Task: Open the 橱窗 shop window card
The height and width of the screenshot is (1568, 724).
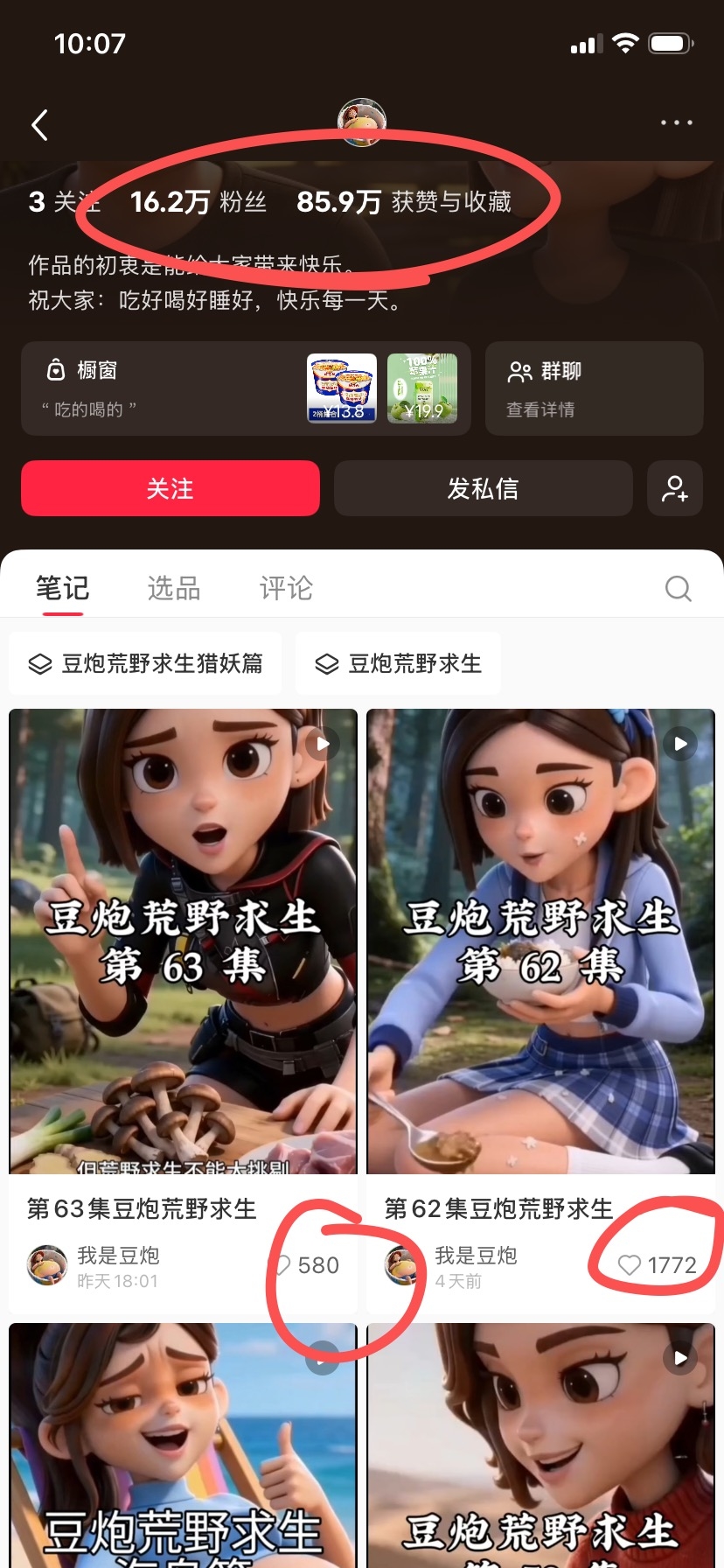Action: click(x=246, y=388)
